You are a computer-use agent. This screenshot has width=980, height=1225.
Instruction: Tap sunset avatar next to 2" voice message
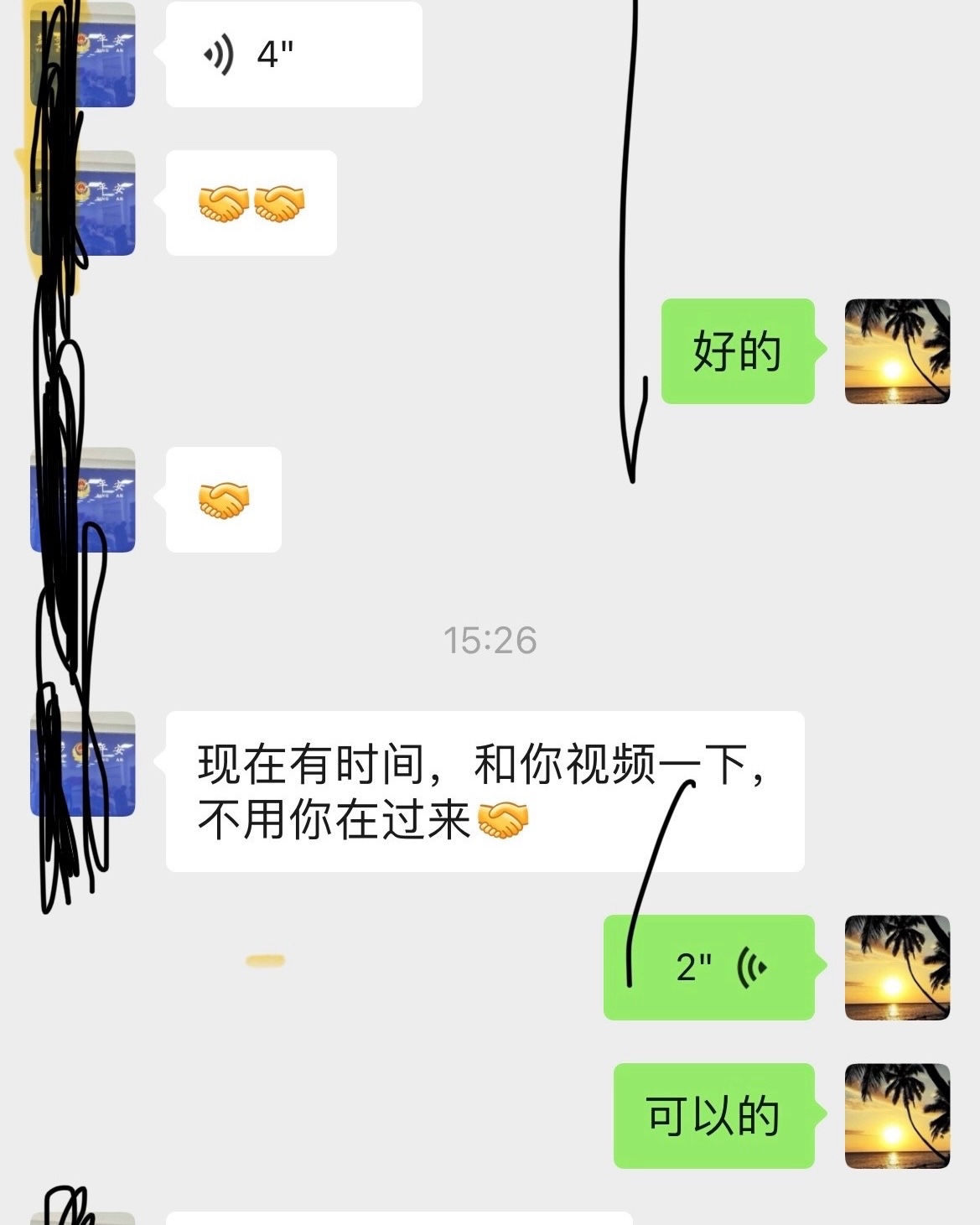[897, 968]
